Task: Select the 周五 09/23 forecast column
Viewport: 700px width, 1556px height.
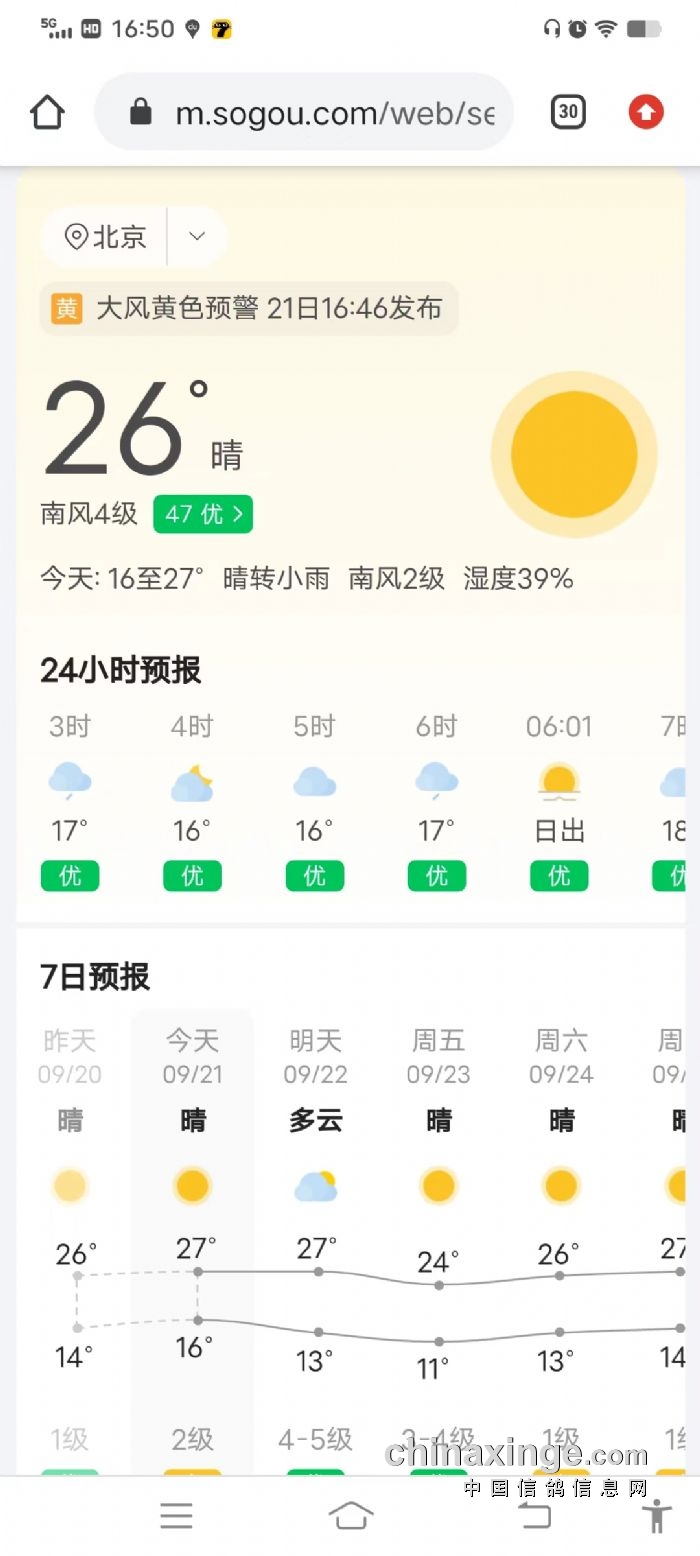Action: pyautogui.click(x=438, y=1120)
